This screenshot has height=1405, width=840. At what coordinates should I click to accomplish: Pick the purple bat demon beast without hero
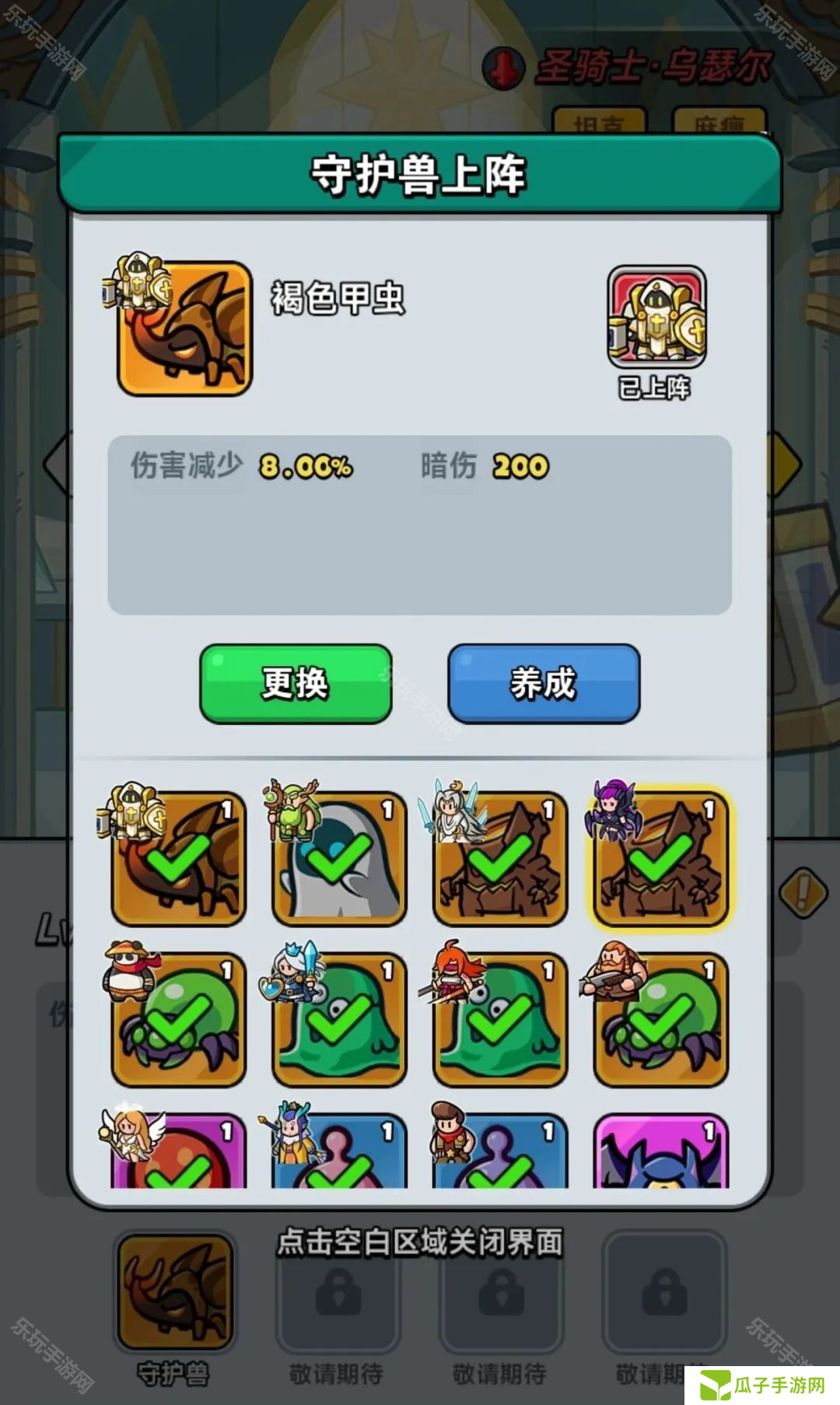[660, 1153]
